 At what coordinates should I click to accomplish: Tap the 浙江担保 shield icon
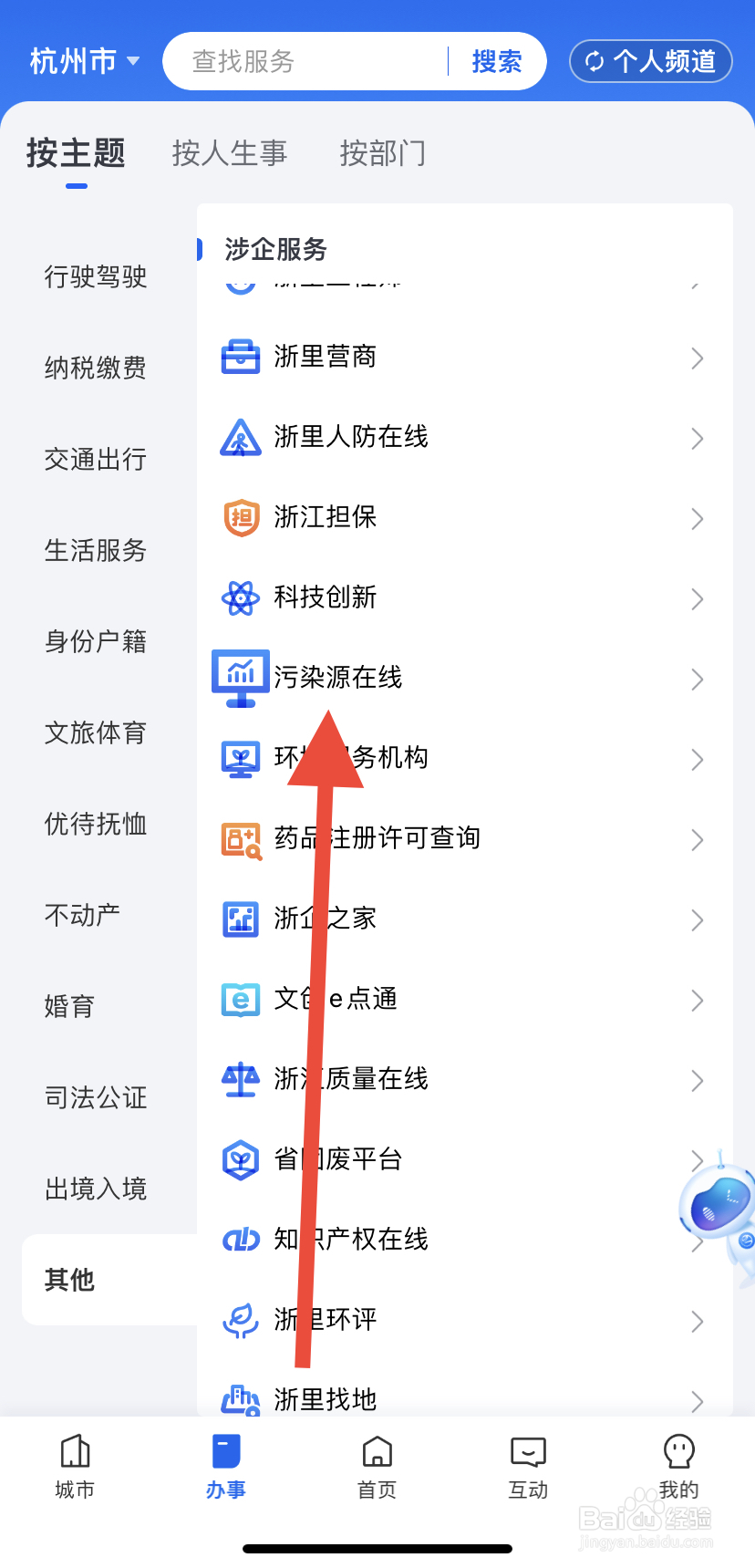(x=240, y=518)
